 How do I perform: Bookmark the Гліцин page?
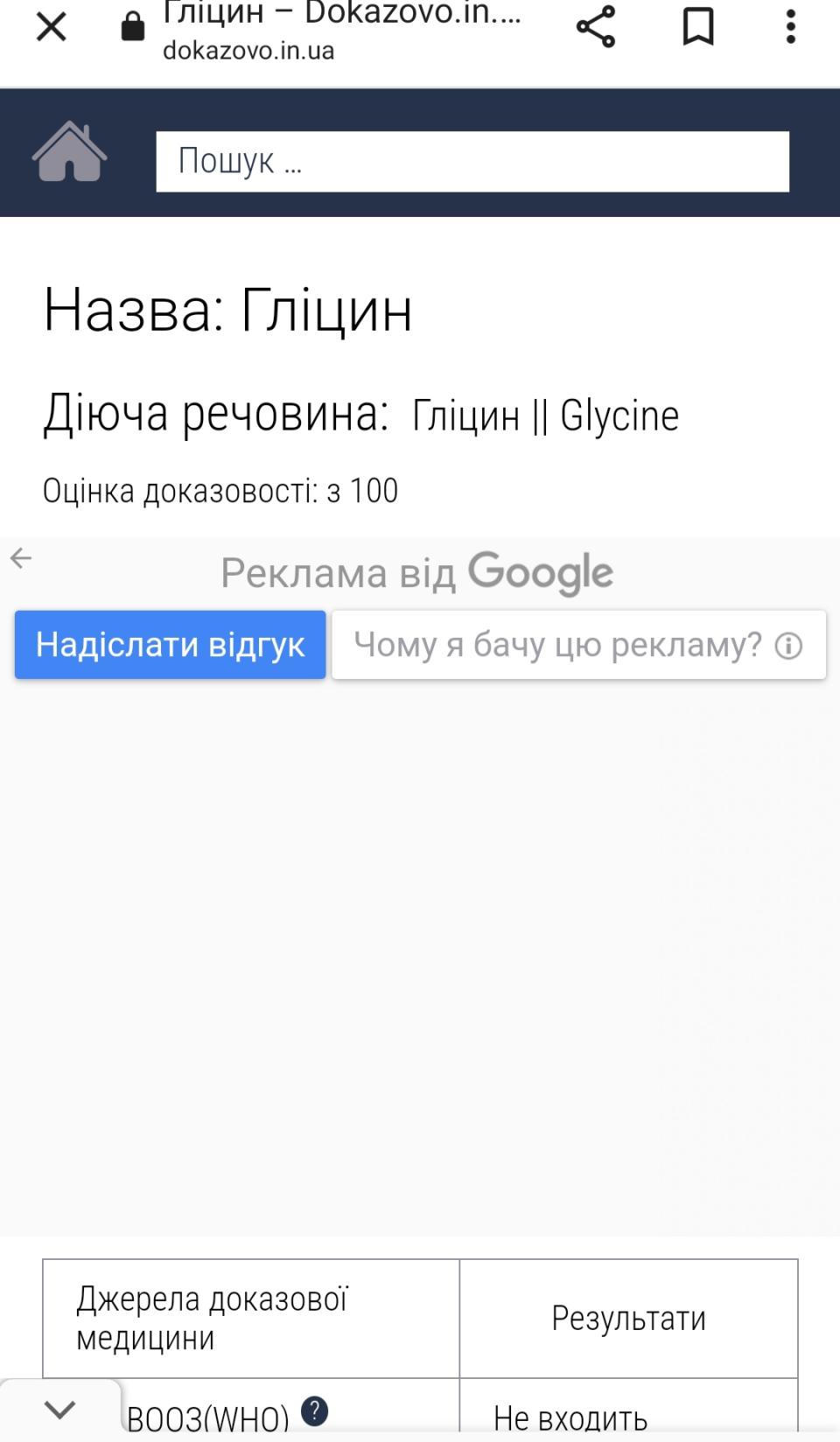click(697, 26)
